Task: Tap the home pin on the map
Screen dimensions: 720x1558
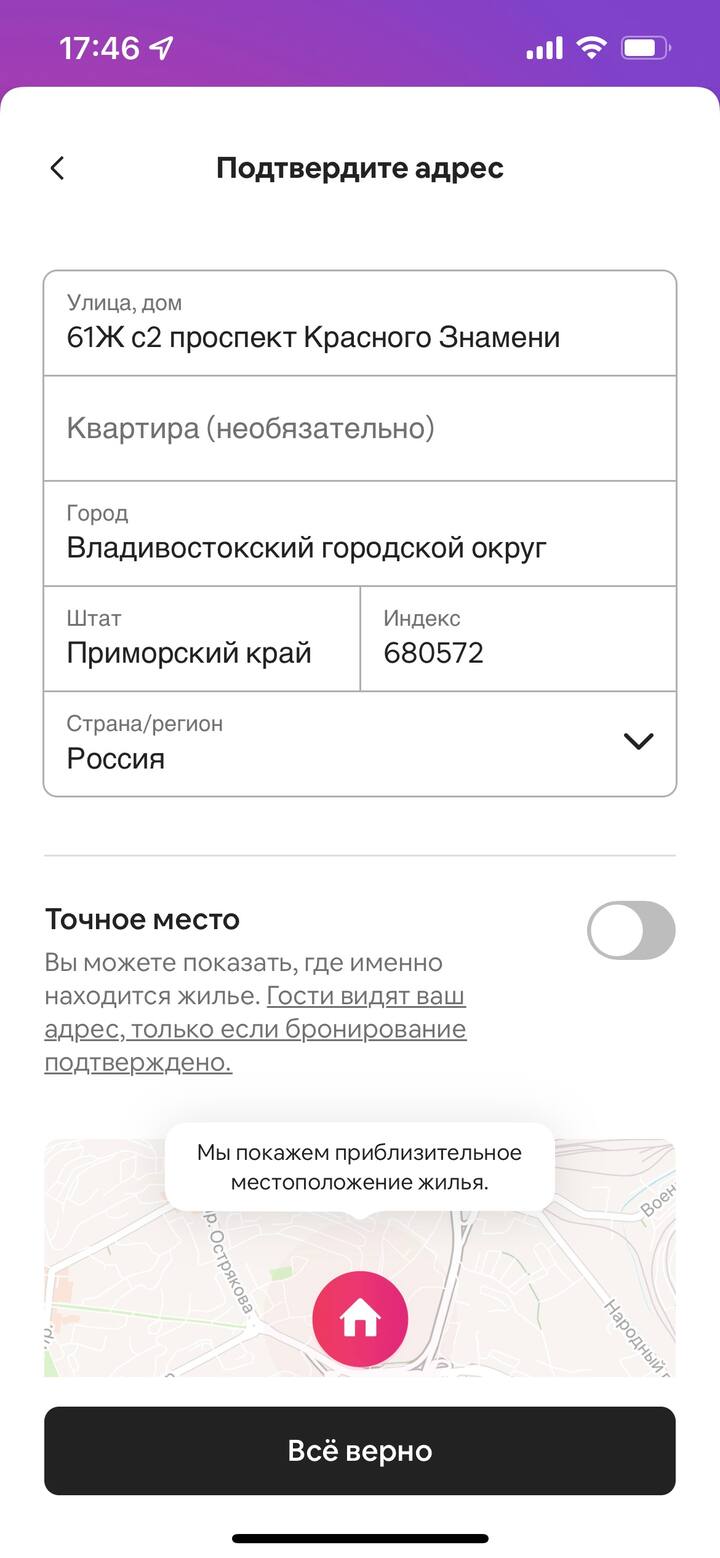Action: (x=360, y=1319)
